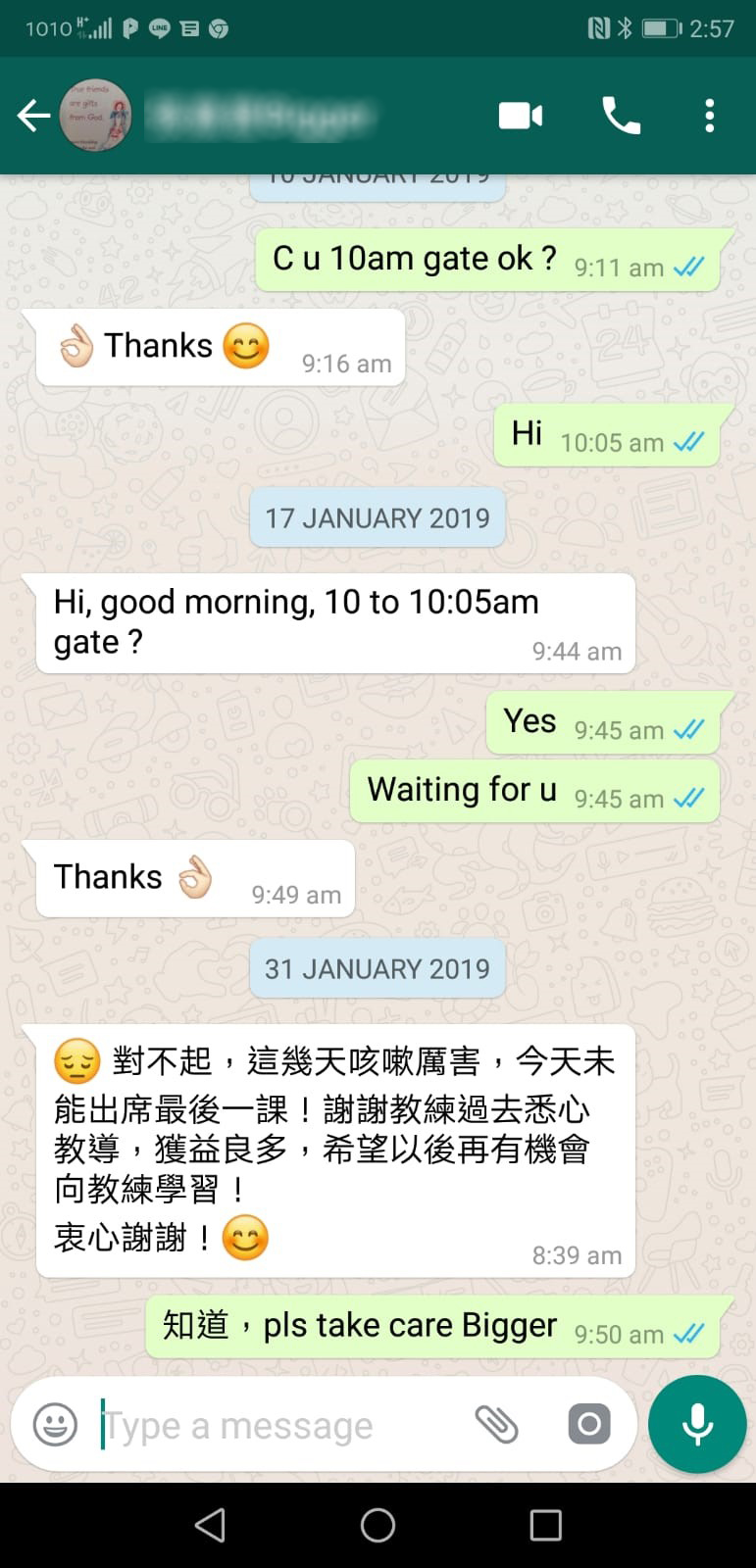This screenshot has width=756, height=1568.
Task: Start a voice call
Action: point(621,116)
